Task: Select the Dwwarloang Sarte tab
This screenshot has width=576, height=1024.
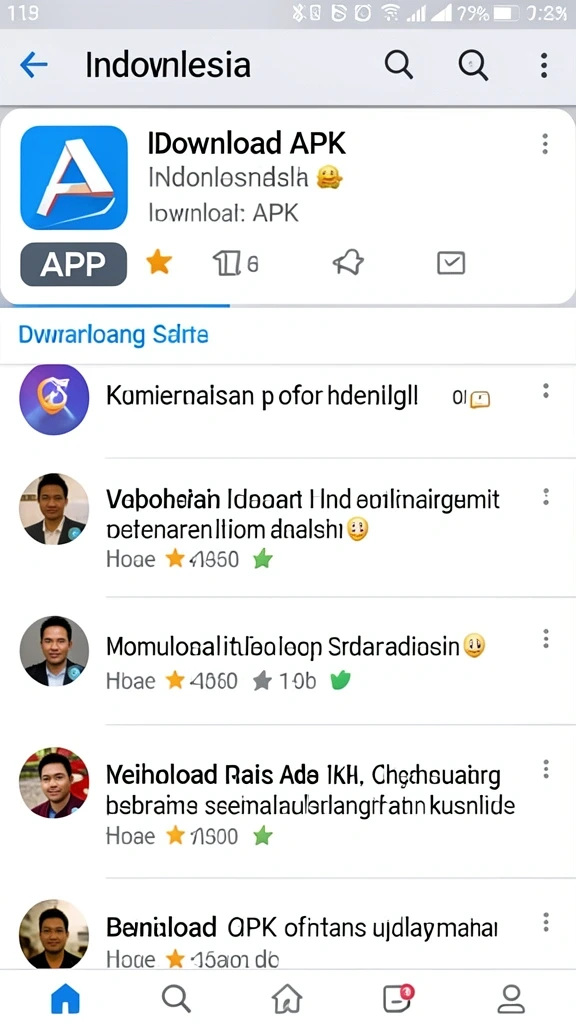Action: (x=114, y=334)
